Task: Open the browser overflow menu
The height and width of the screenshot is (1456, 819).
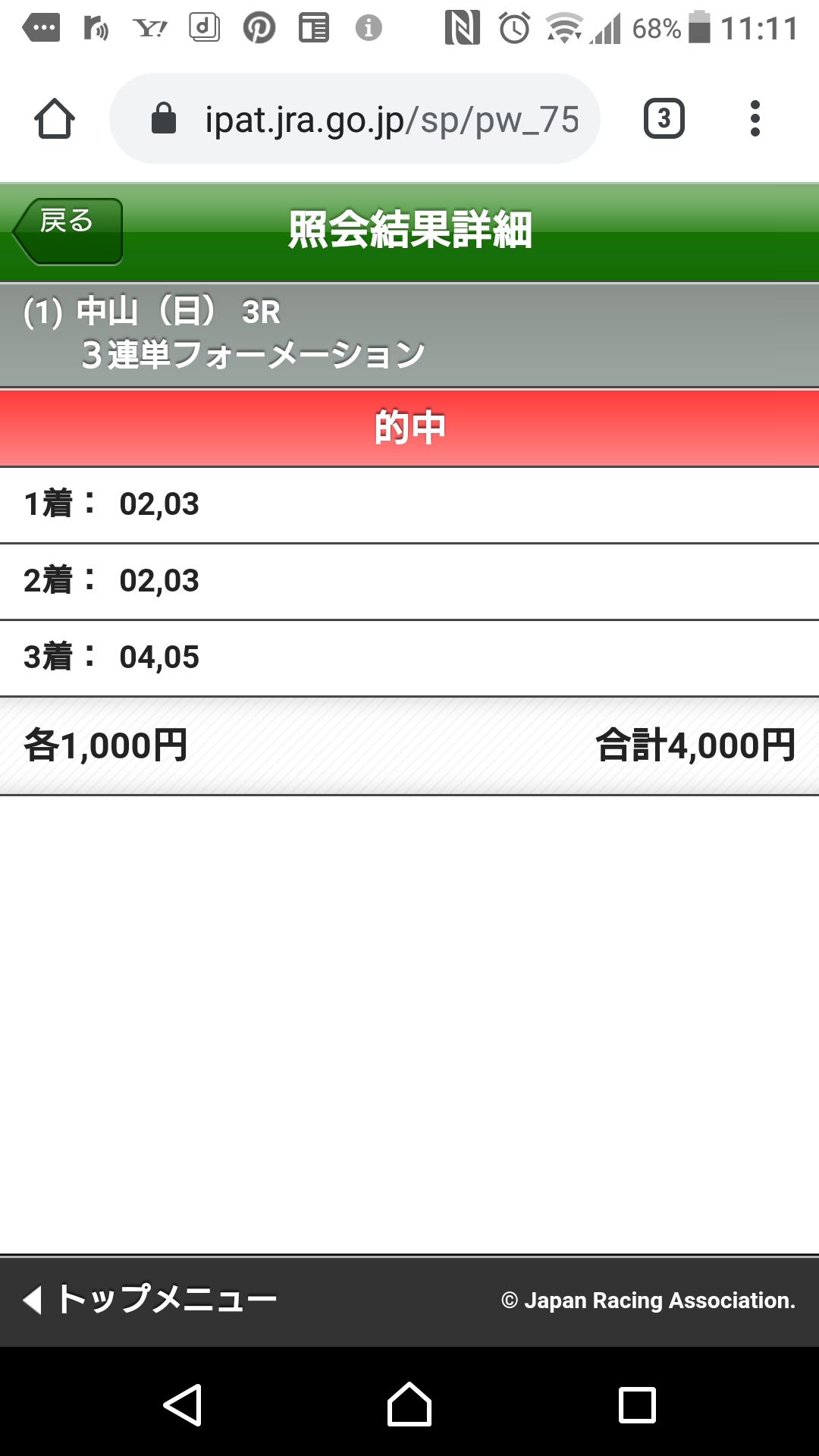Action: coord(755,119)
